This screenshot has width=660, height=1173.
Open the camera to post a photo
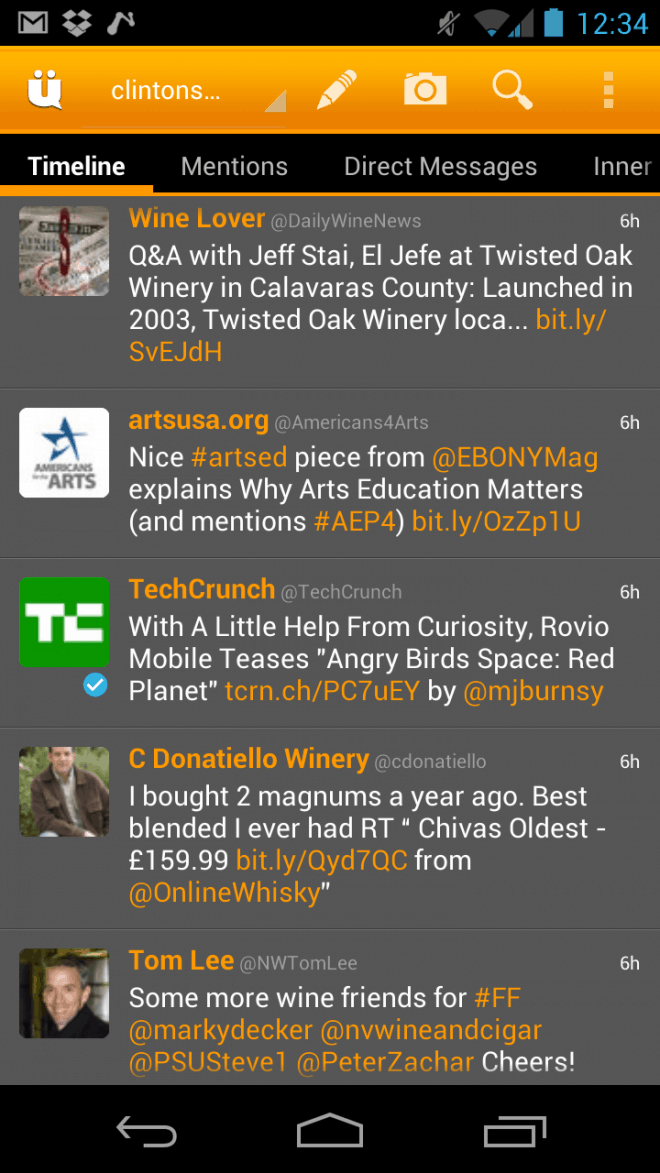425,91
